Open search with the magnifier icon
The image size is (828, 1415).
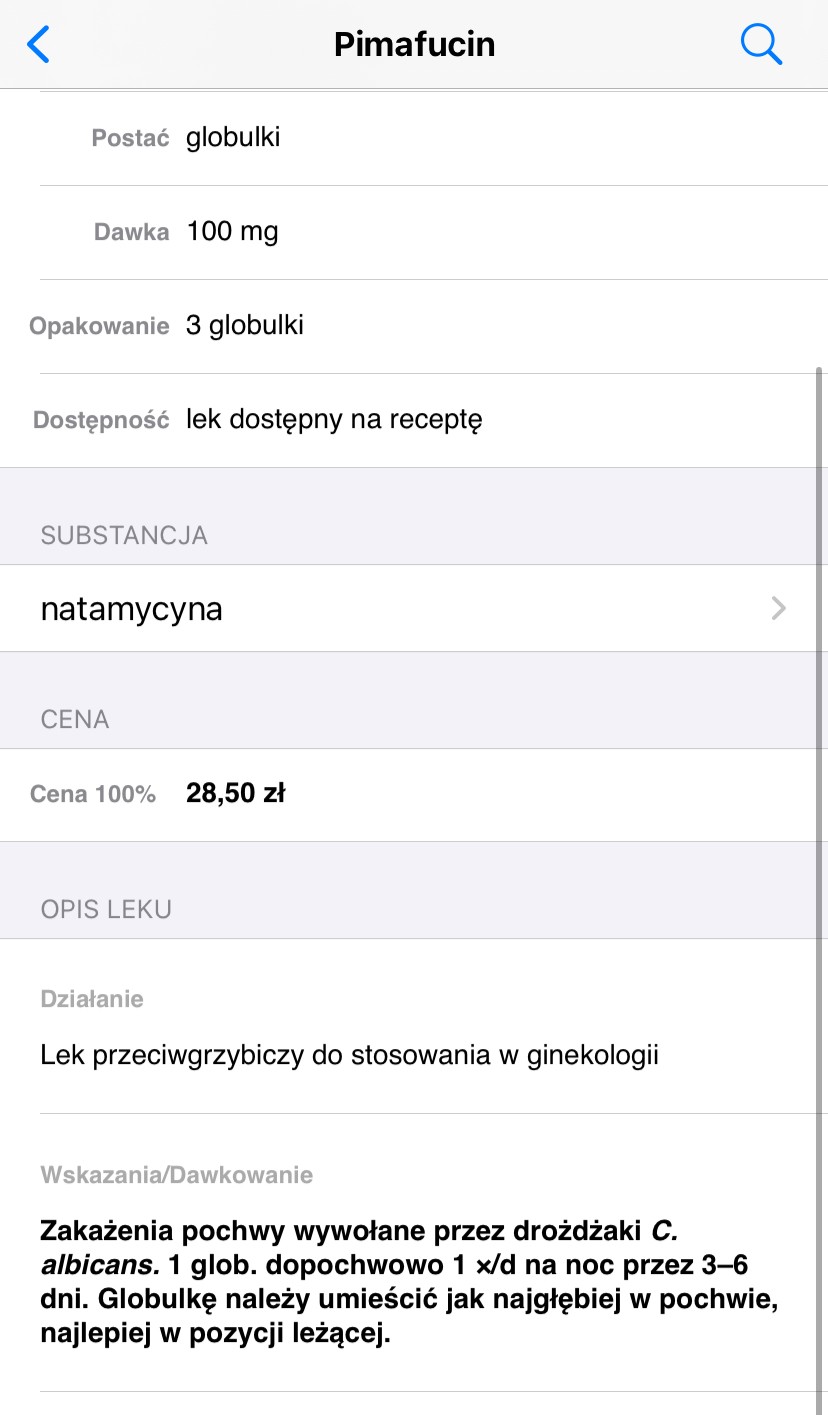[761, 45]
